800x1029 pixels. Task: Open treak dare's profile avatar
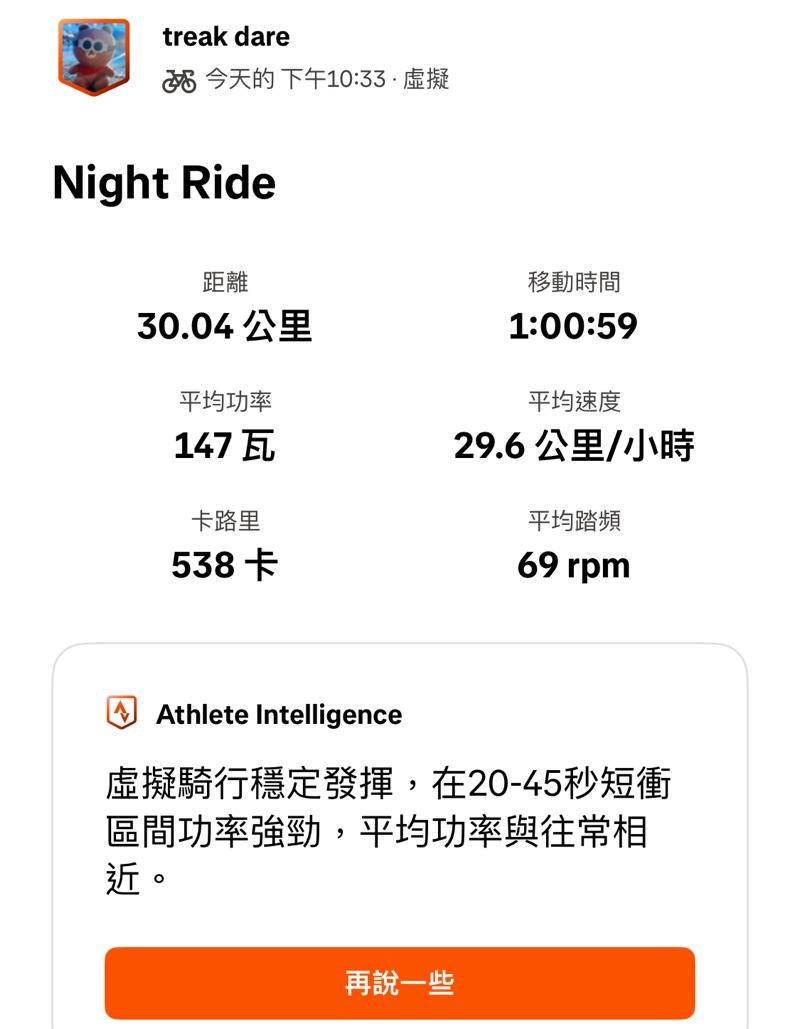(94, 57)
